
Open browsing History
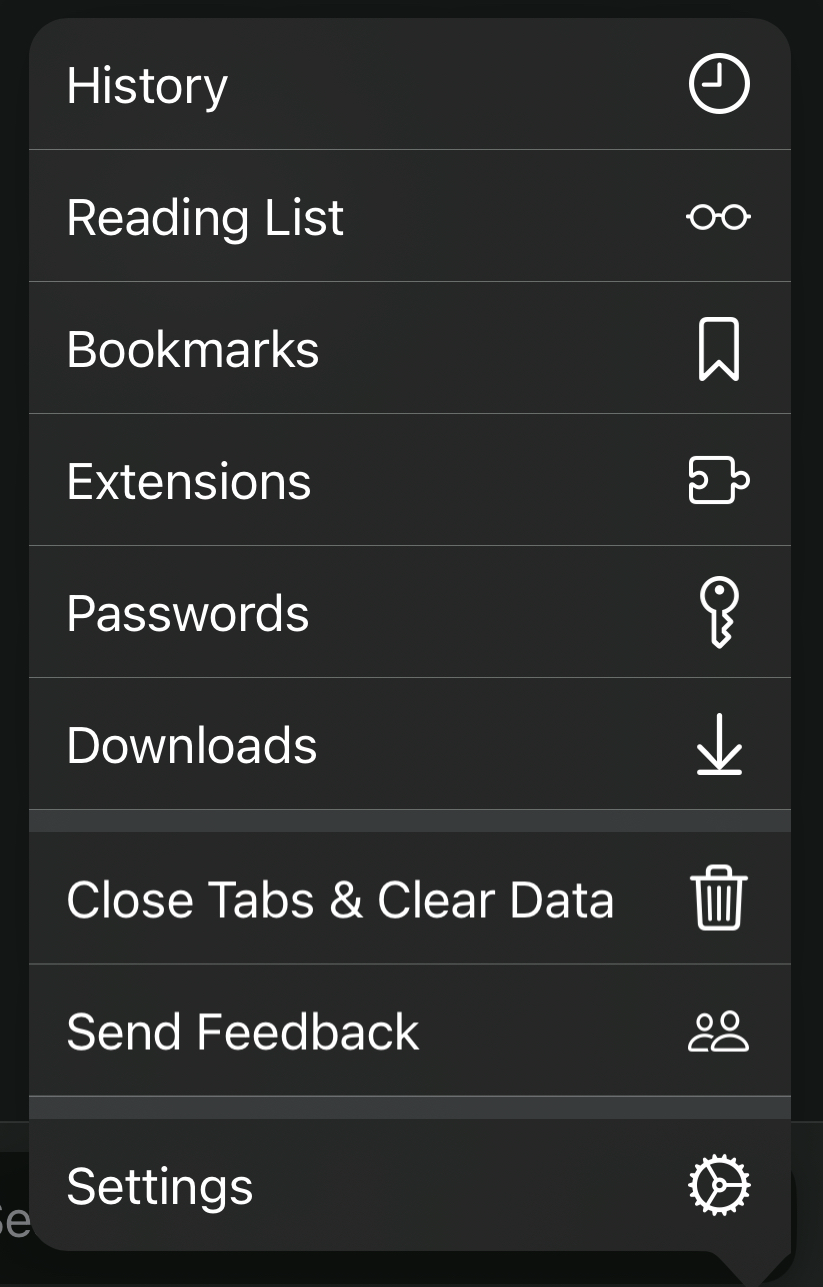tap(409, 85)
